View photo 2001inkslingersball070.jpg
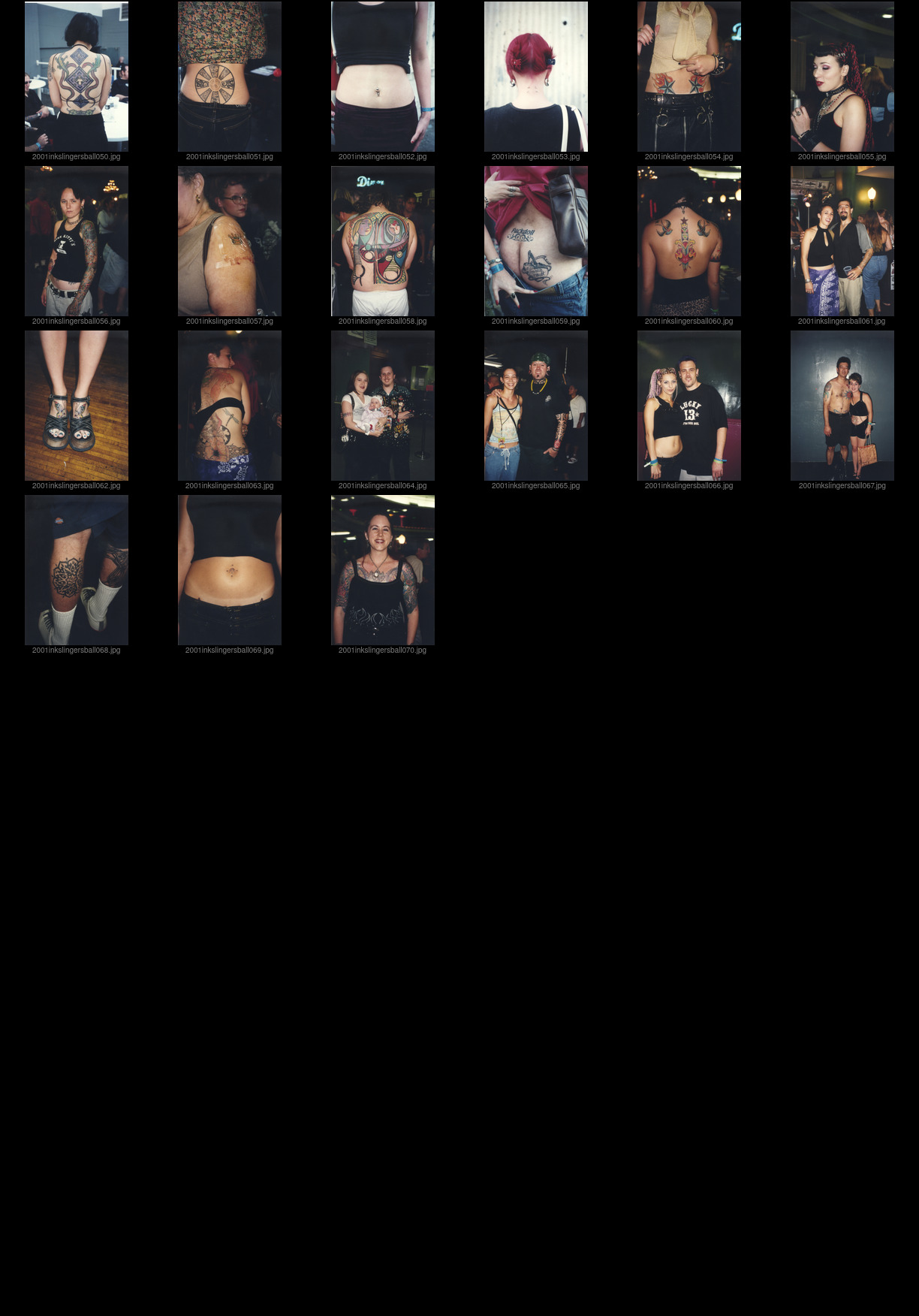This screenshot has height=1316, width=919. [x=383, y=570]
